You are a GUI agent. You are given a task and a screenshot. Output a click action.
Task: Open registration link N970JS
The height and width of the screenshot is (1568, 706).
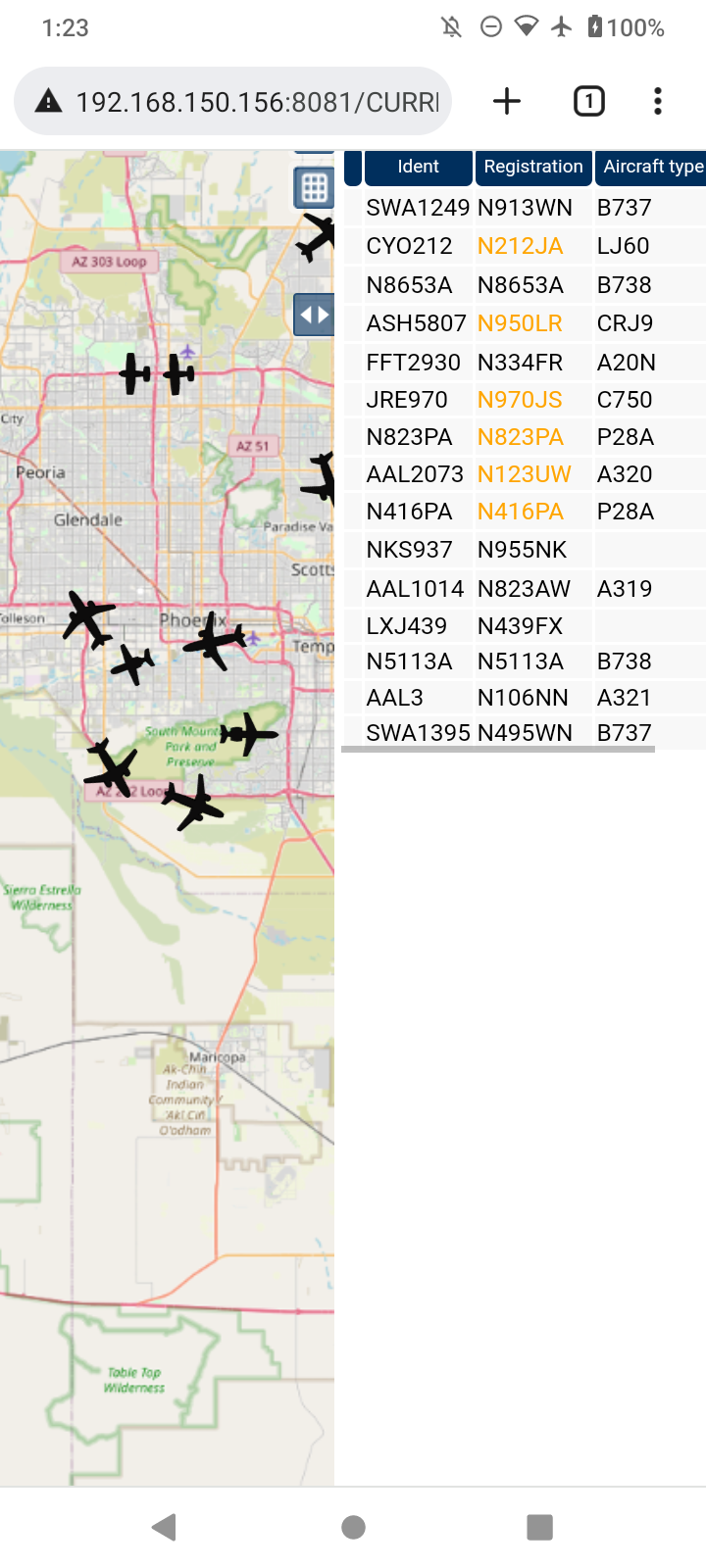520,400
